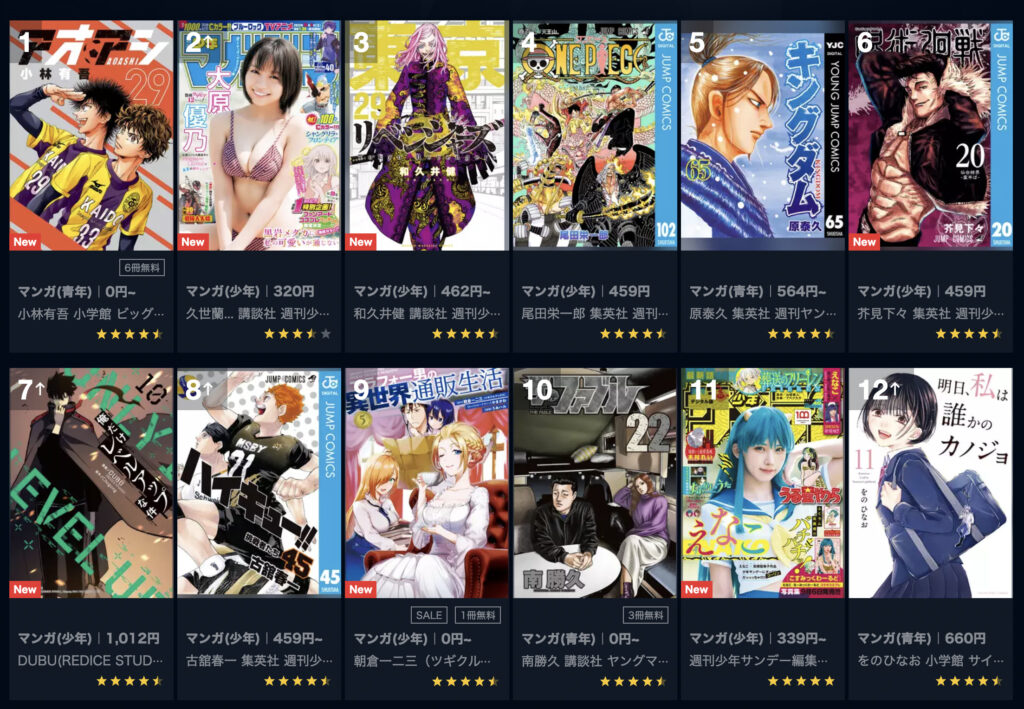1024x709 pixels.
Task: Open rank 5 キングダム volume 65
Action: click(763, 135)
